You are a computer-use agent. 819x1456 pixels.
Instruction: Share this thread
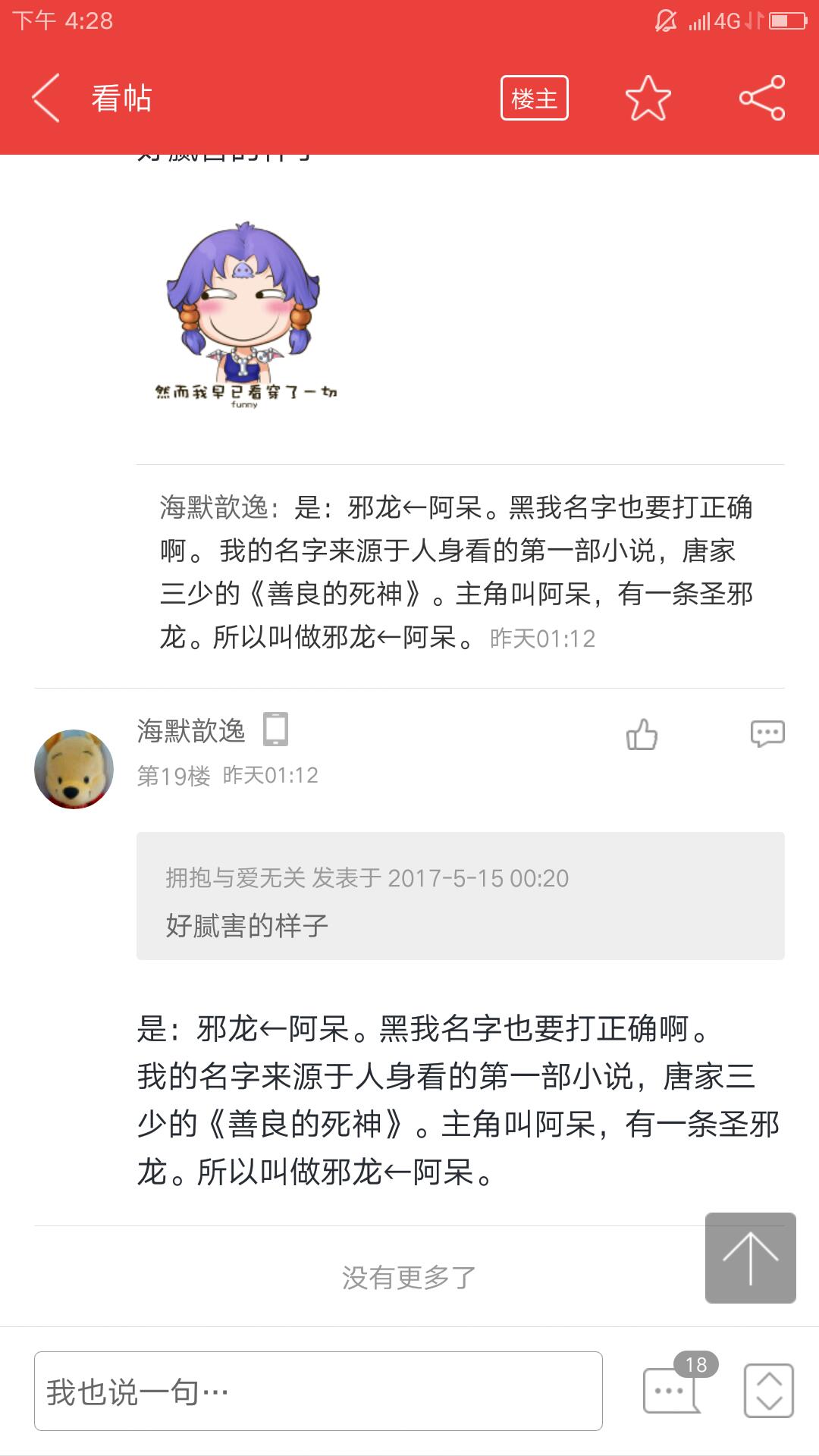coord(762,99)
